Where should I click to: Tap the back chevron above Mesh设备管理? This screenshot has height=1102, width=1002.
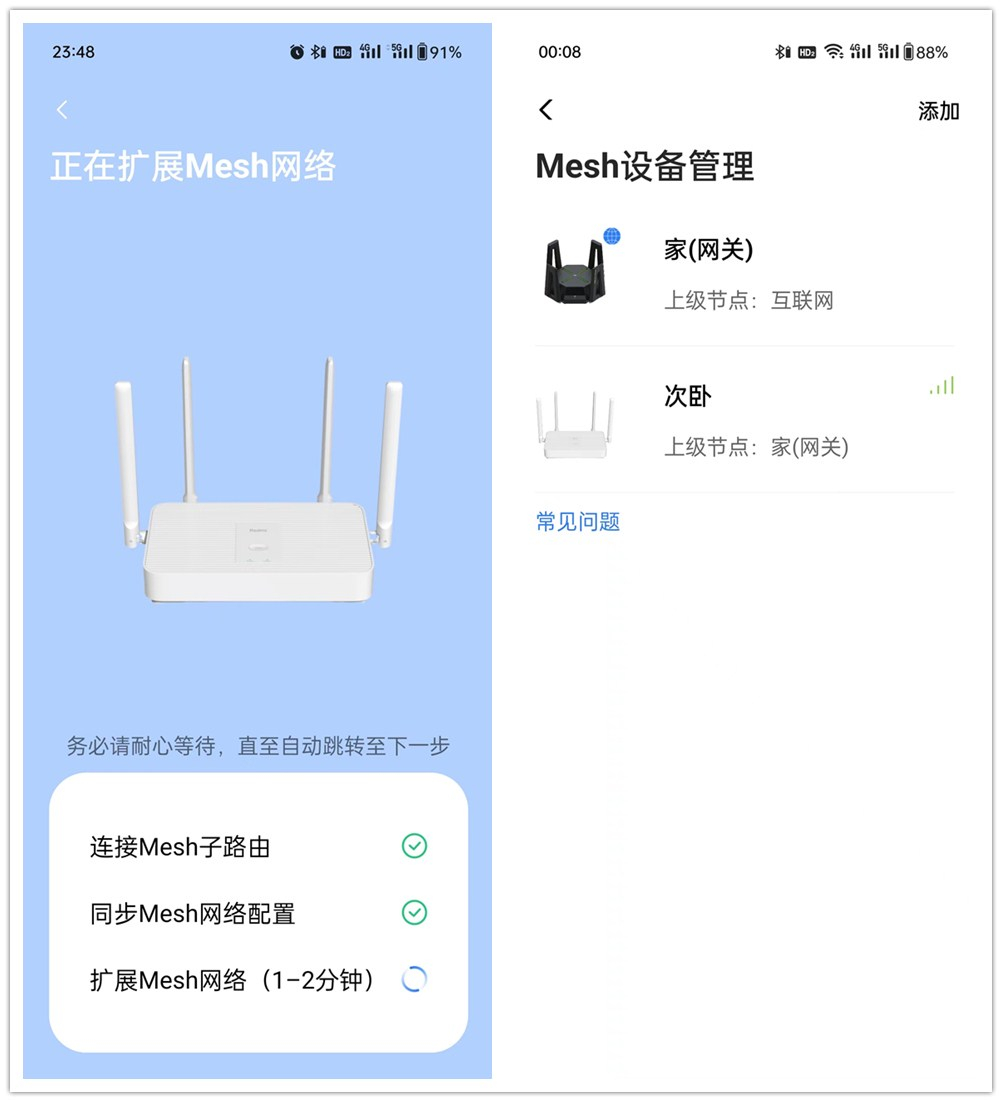[545, 111]
